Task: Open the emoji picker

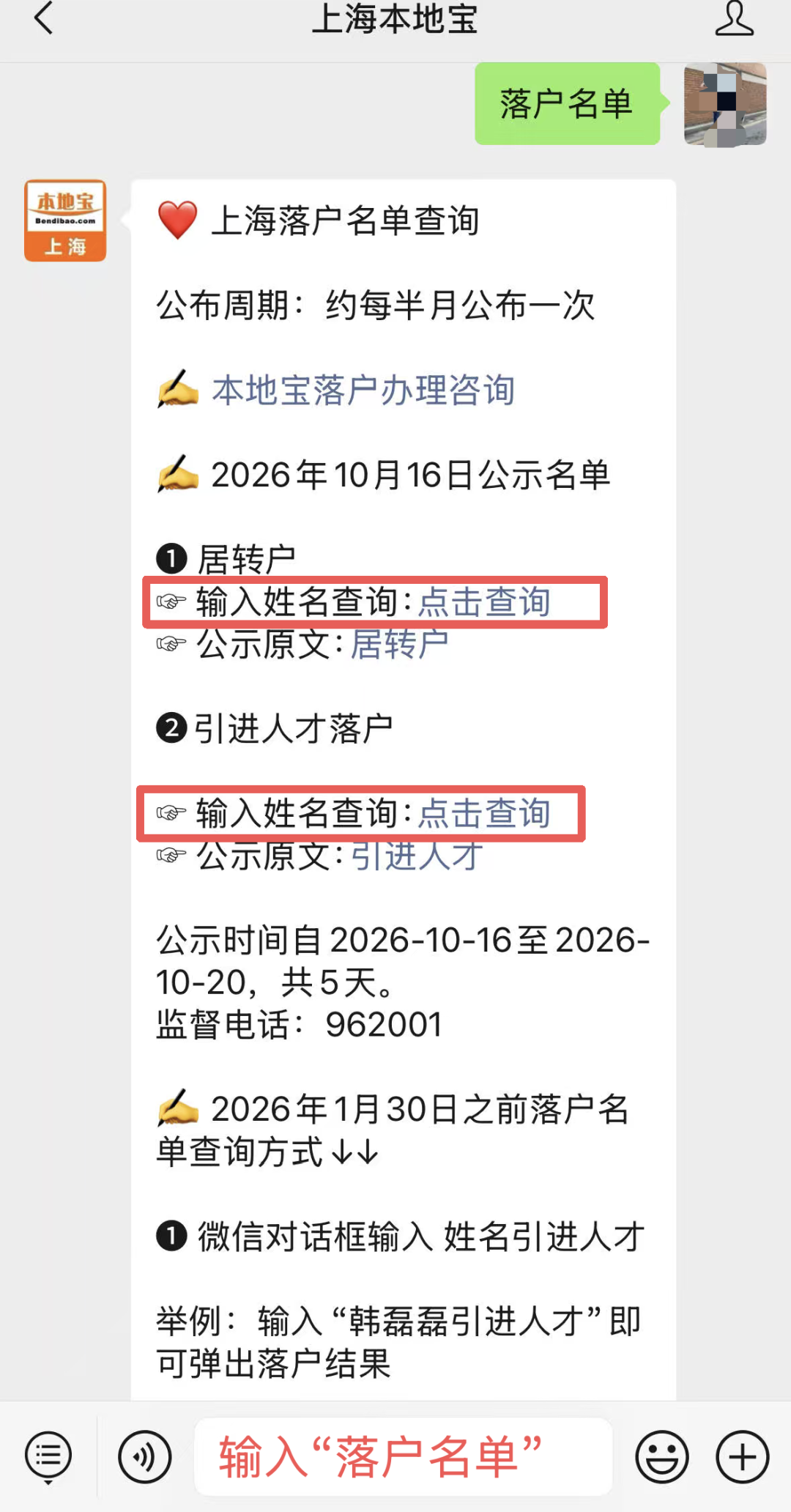Action: [662, 1456]
